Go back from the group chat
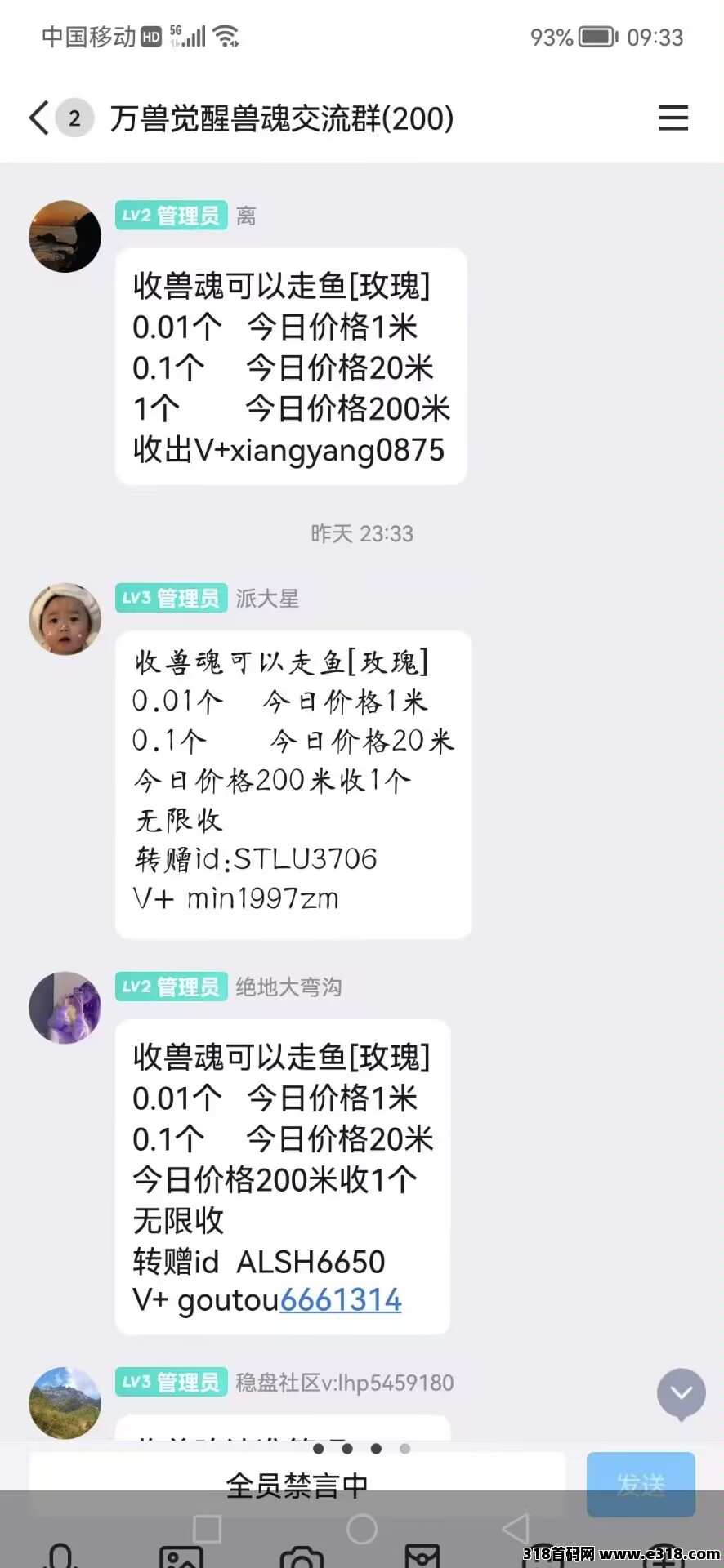Image resolution: width=724 pixels, height=1568 pixels. 38,118
